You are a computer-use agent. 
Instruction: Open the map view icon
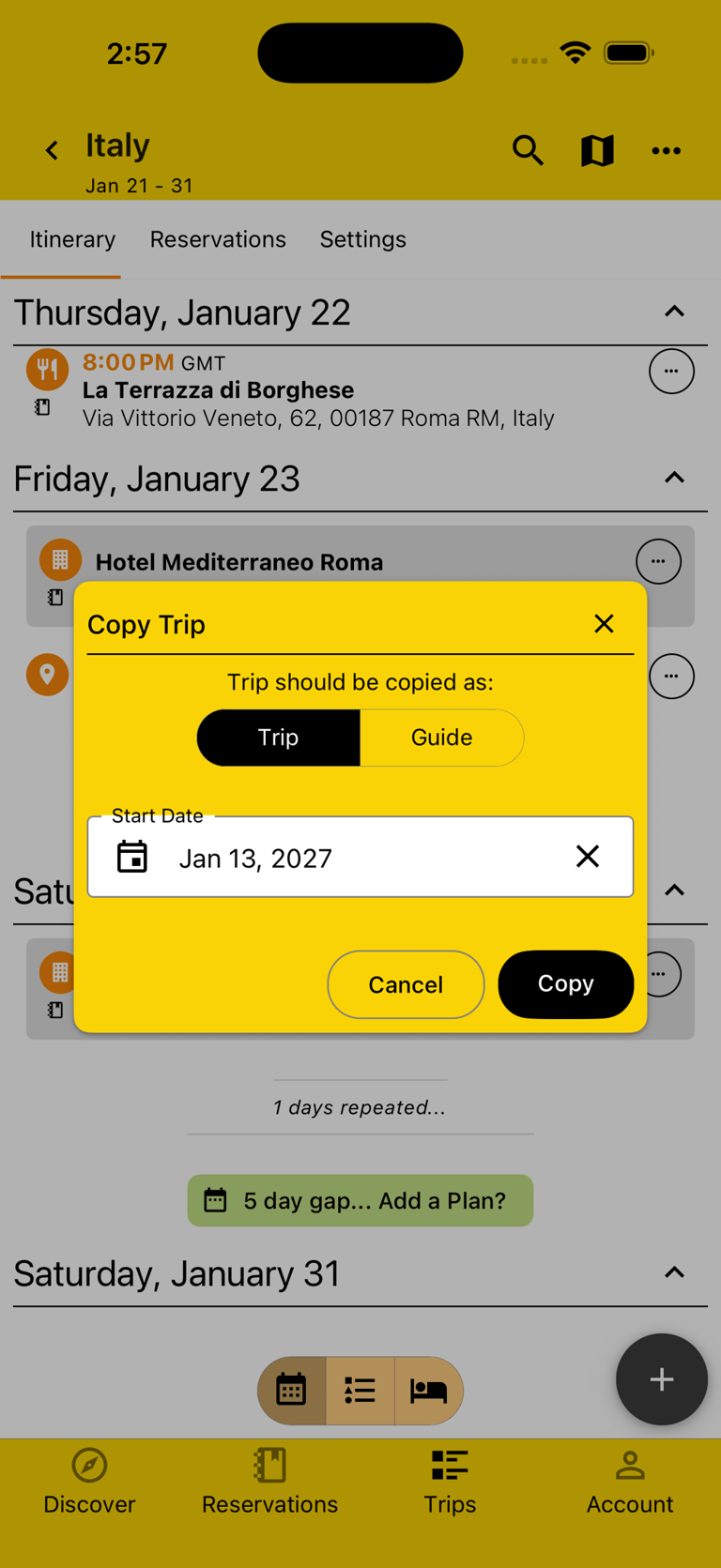tap(597, 150)
